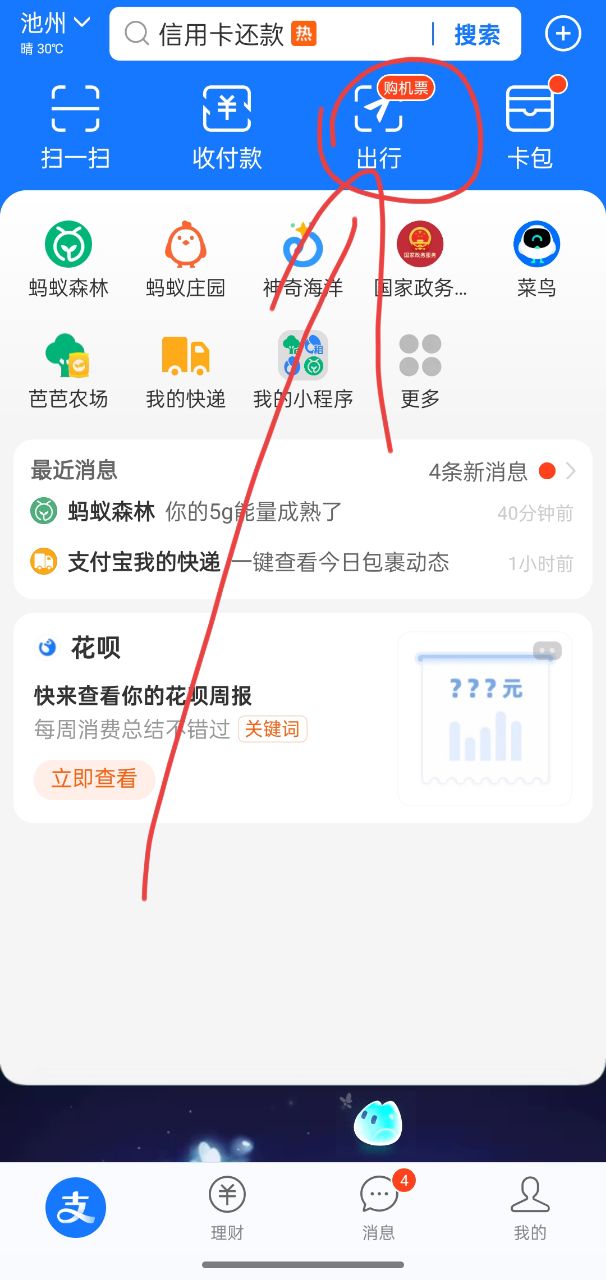Tap the 搜索 button
This screenshot has width=606, height=1280.
[x=477, y=34]
